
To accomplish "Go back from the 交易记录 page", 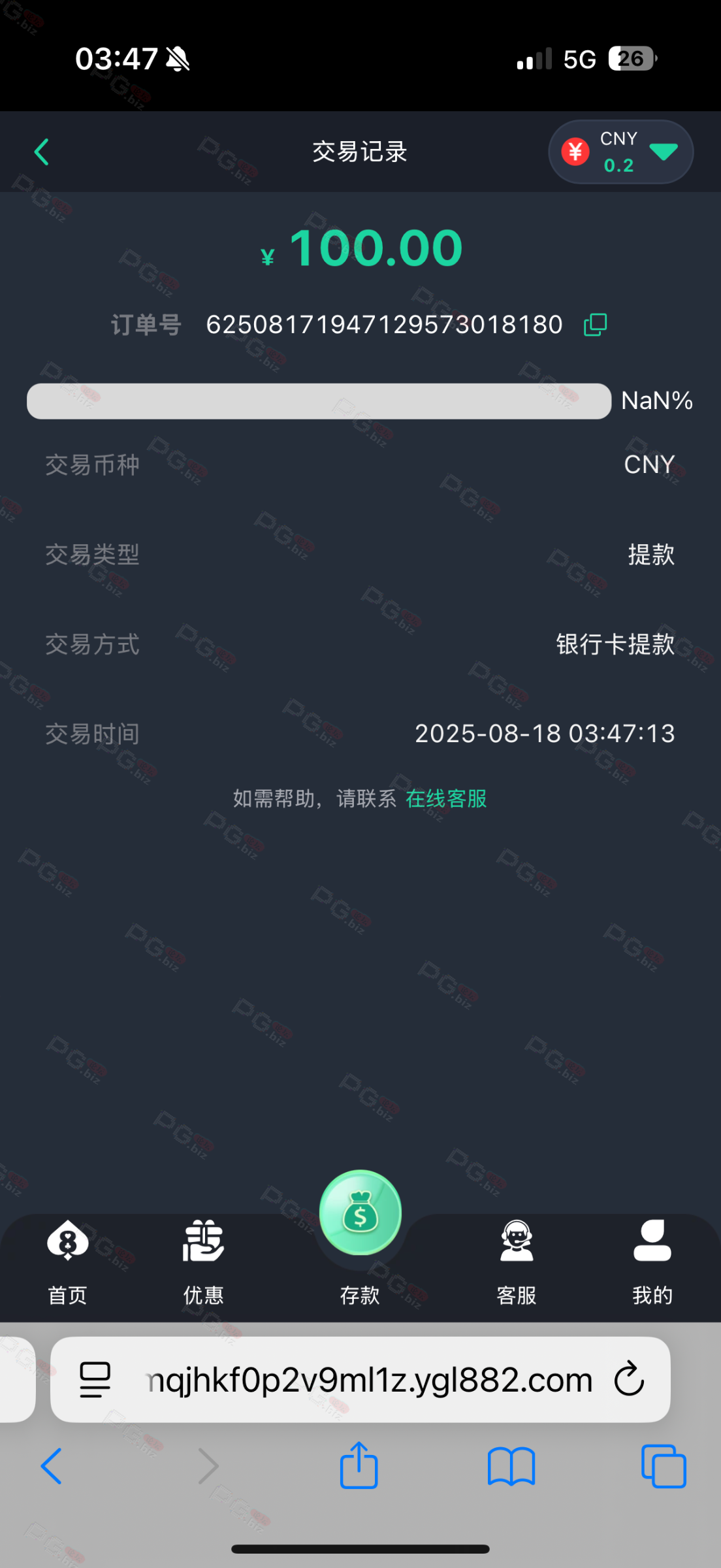I will coord(42,152).
